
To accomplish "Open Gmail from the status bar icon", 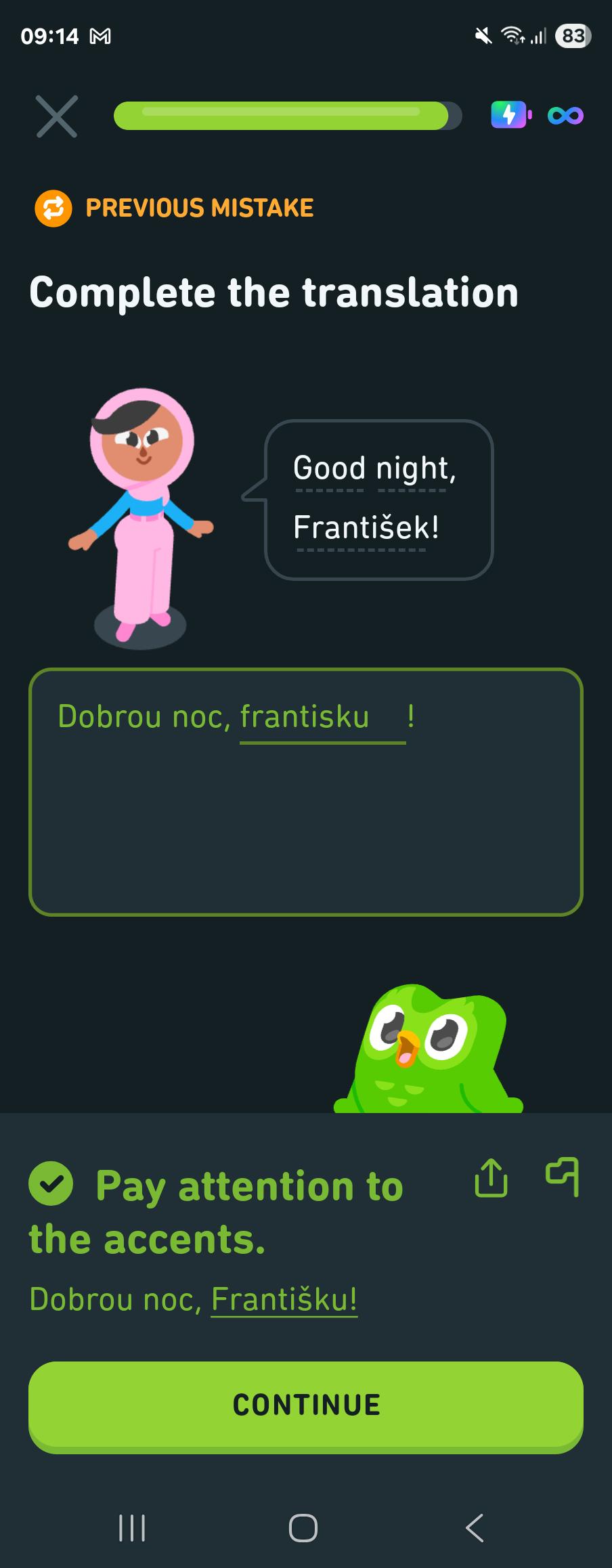I will (x=100, y=37).
